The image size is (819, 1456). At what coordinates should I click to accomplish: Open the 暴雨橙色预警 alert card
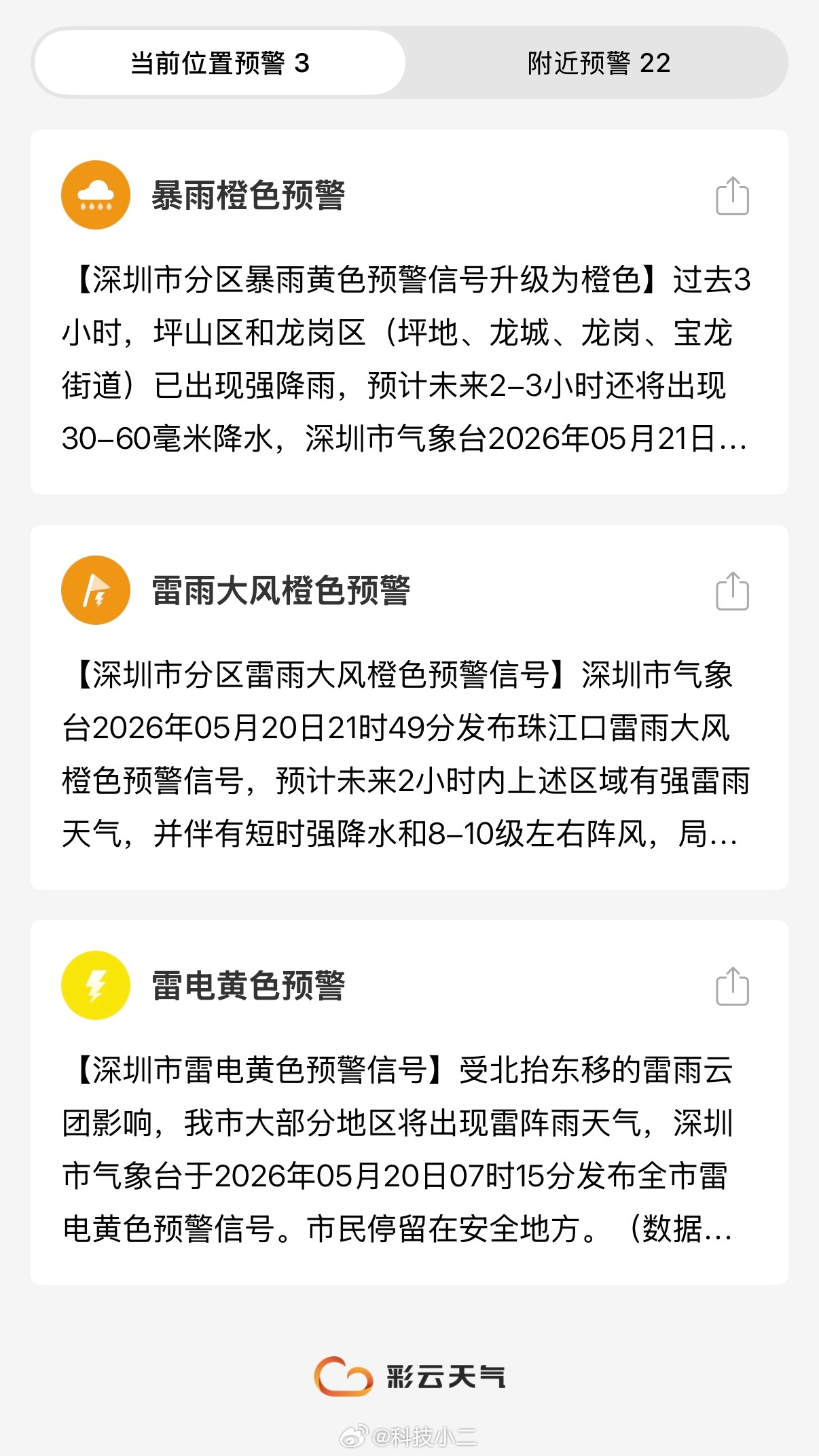coord(409,312)
